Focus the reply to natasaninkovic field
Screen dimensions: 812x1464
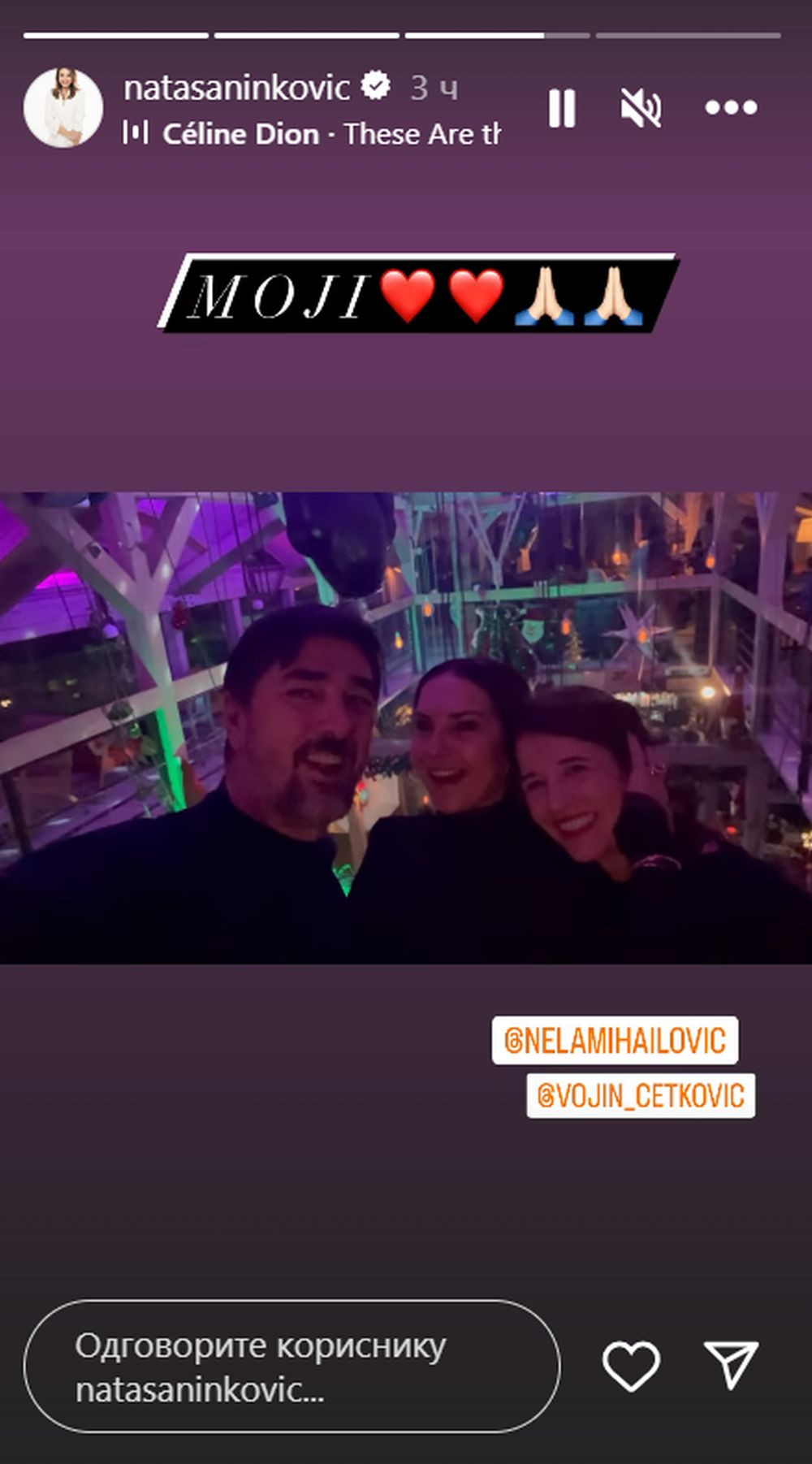point(292,1367)
